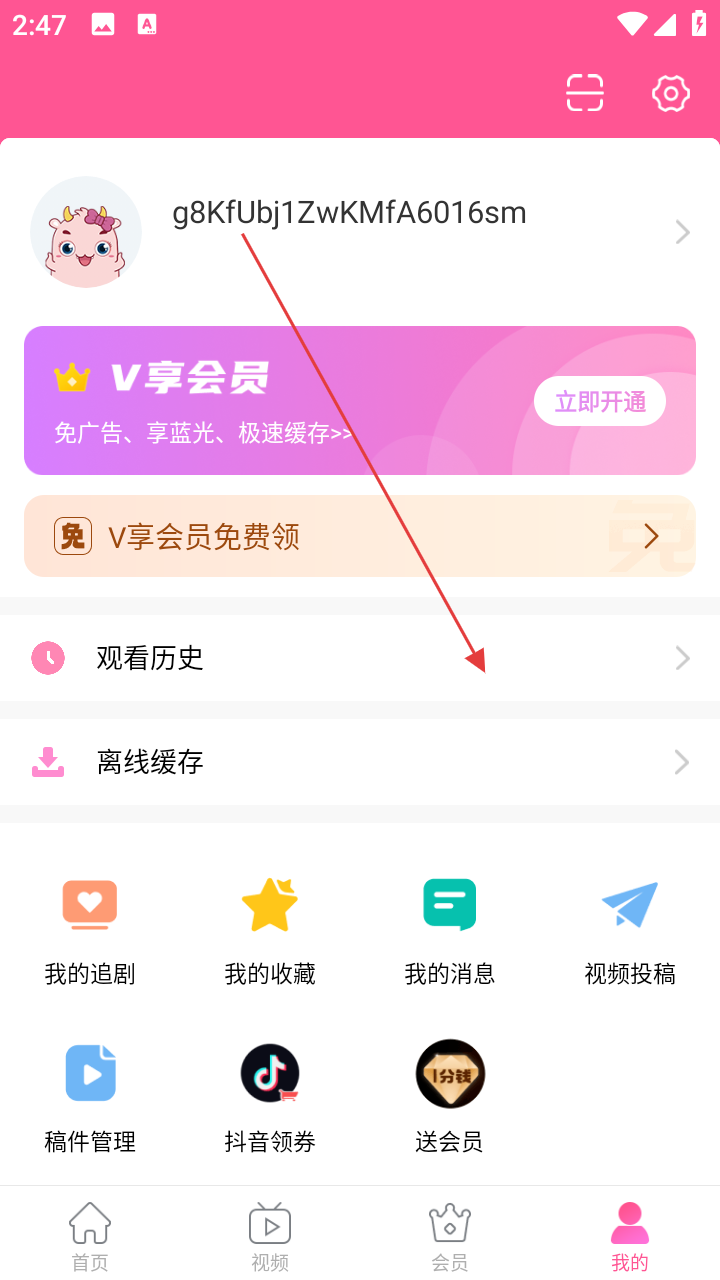The height and width of the screenshot is (1280, 720).
Task: Open 我的追剧
Action: click(90, 930)
